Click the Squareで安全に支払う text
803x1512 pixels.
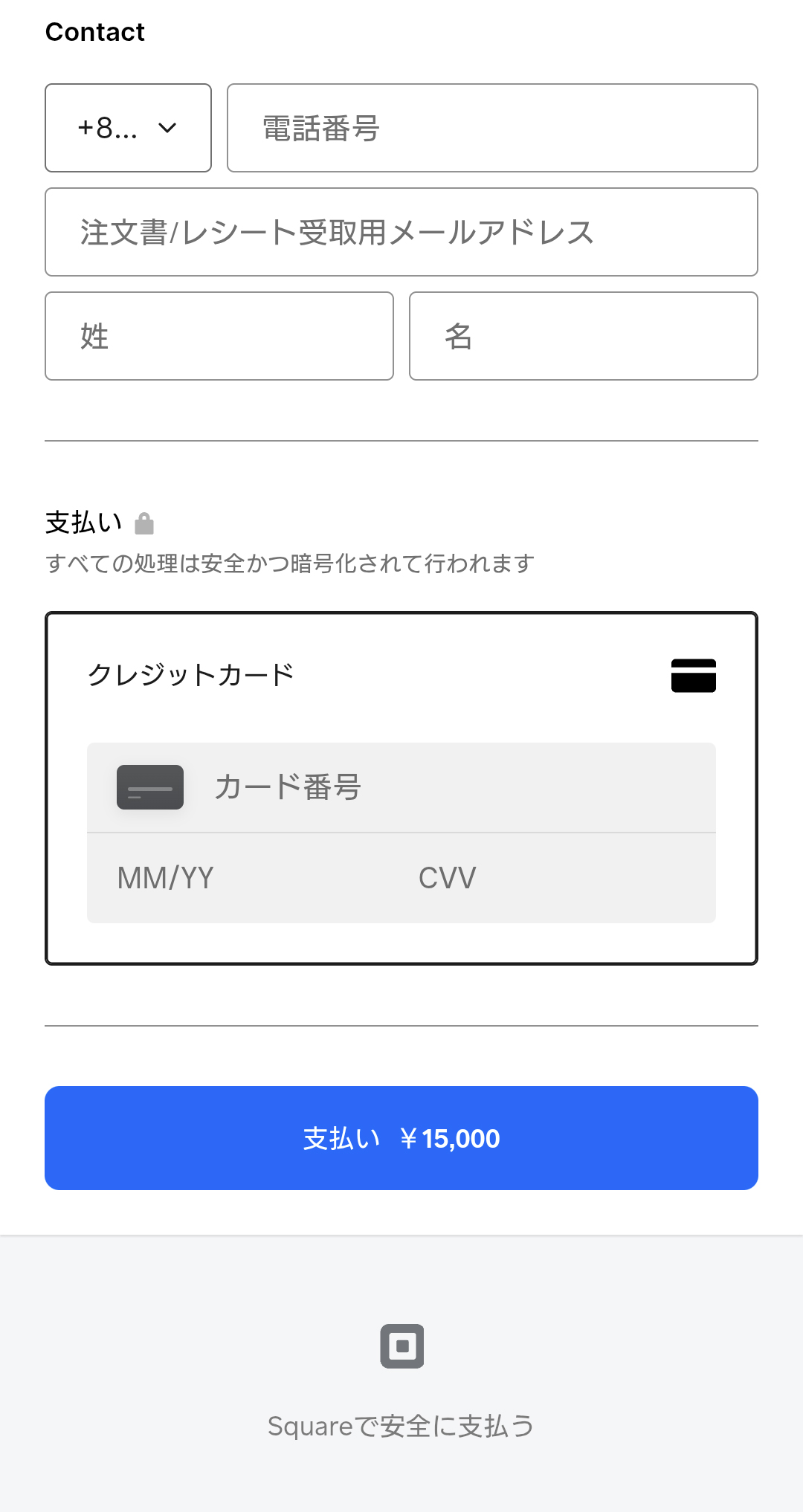click(x=401, y=1425)
